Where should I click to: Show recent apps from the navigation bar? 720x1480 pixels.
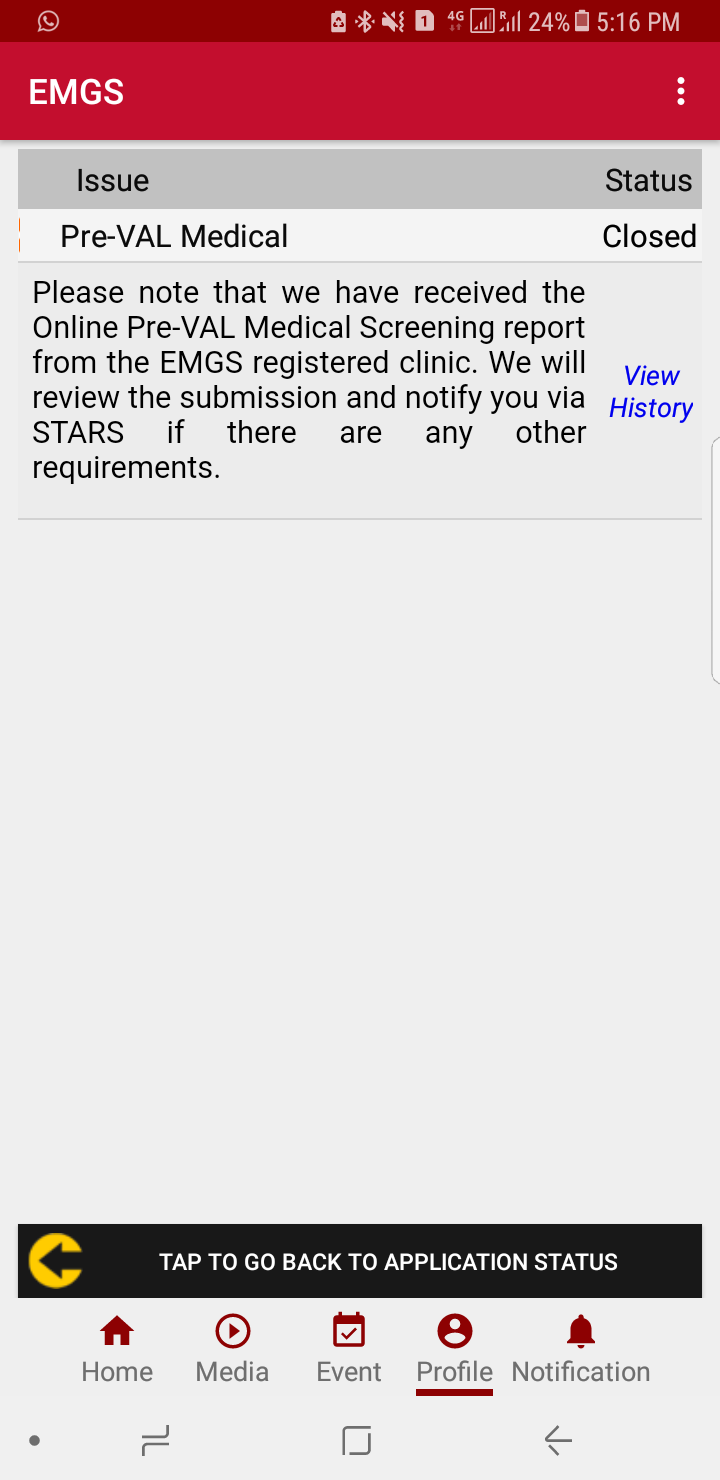[155, 1440]
